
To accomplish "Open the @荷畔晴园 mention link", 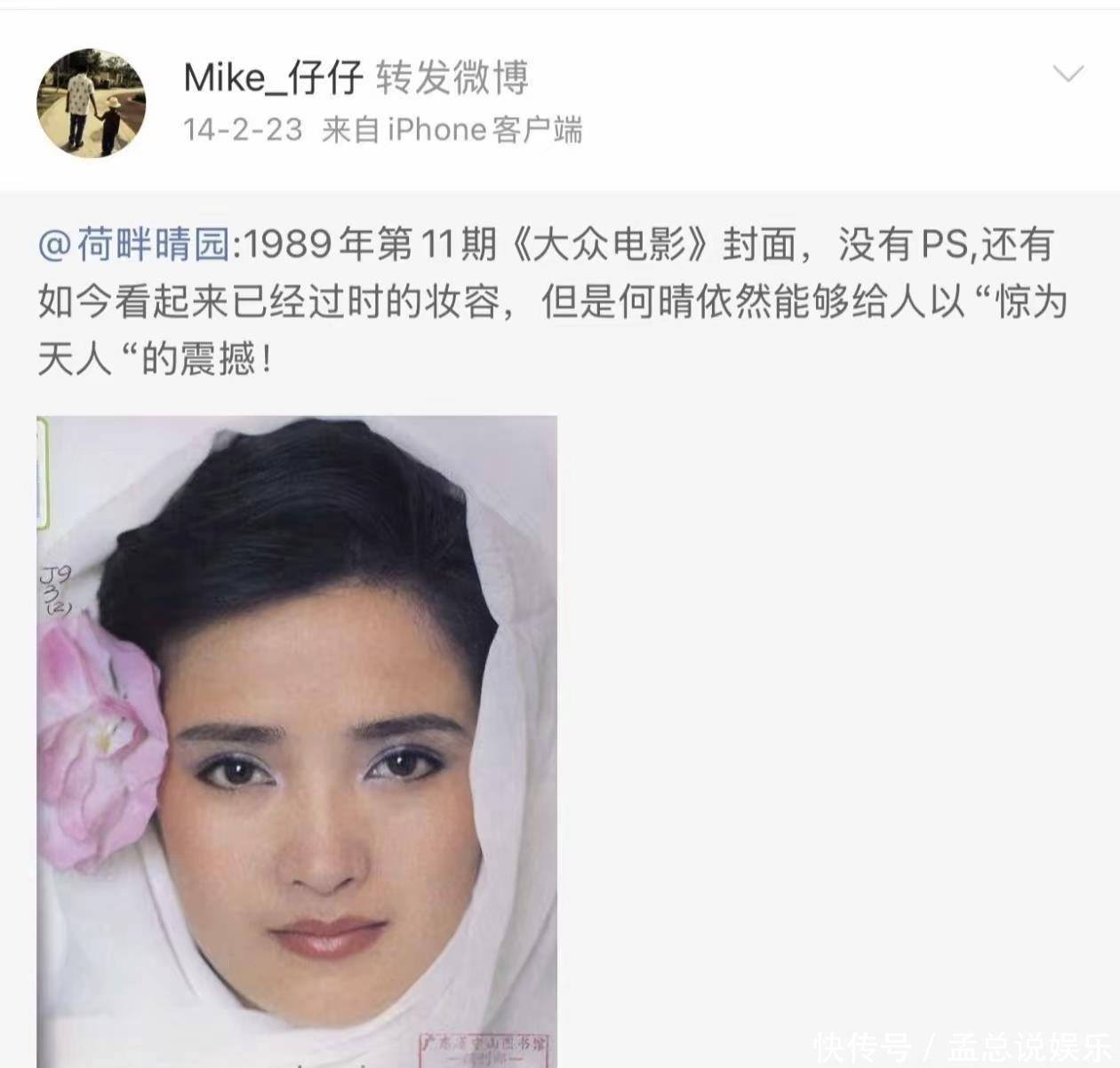I will pyautogui.click(x=135, y=245).
